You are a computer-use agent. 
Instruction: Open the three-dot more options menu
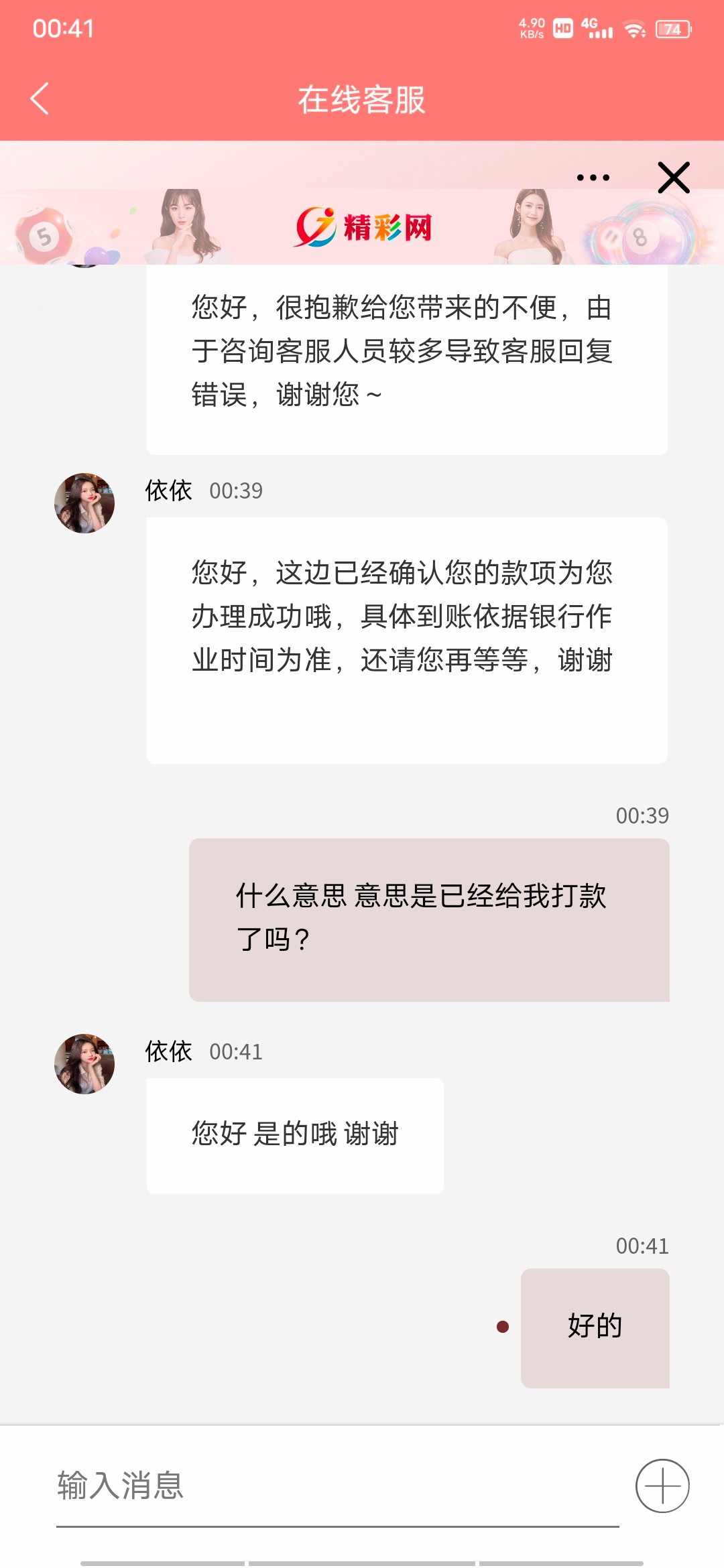[593, 178]
